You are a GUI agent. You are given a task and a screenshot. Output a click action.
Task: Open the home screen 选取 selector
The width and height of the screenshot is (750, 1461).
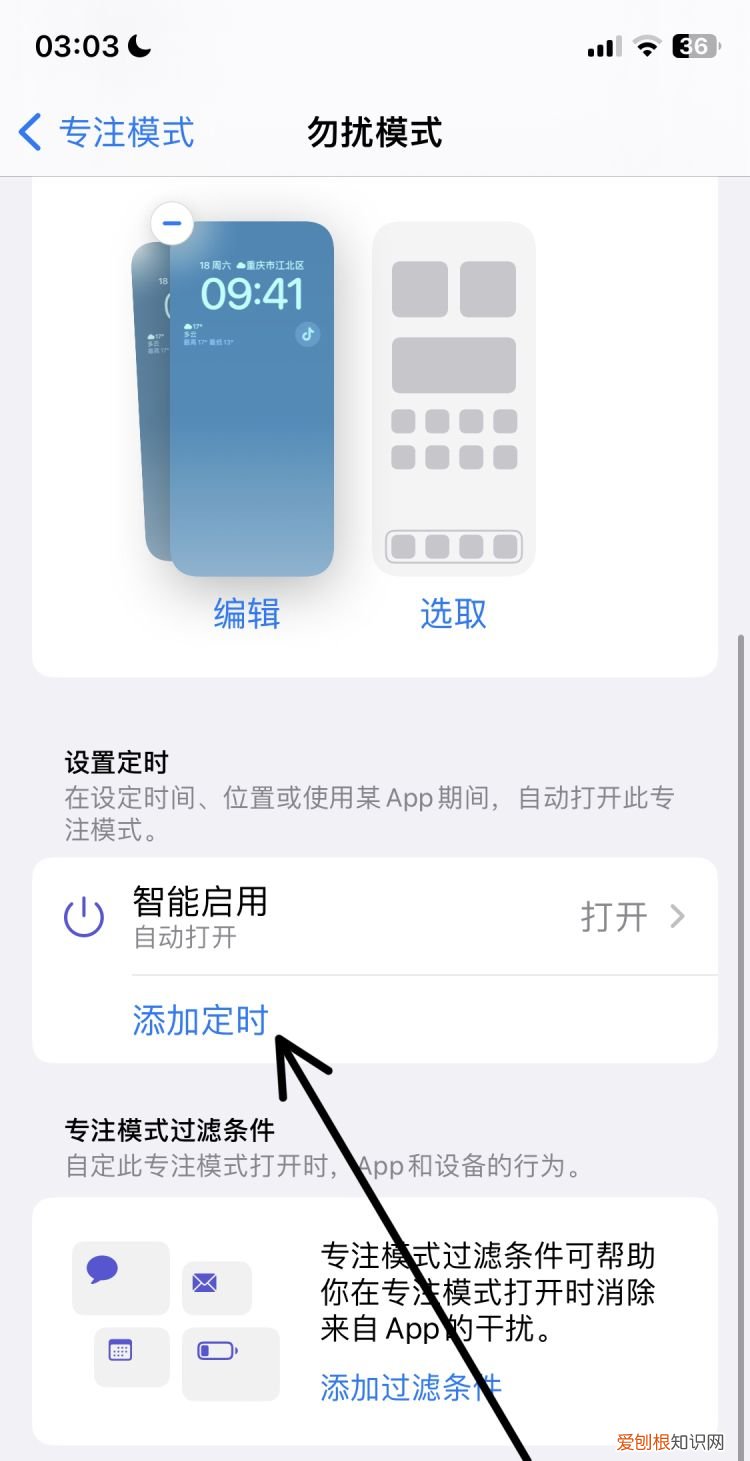[x=452, y=614]
